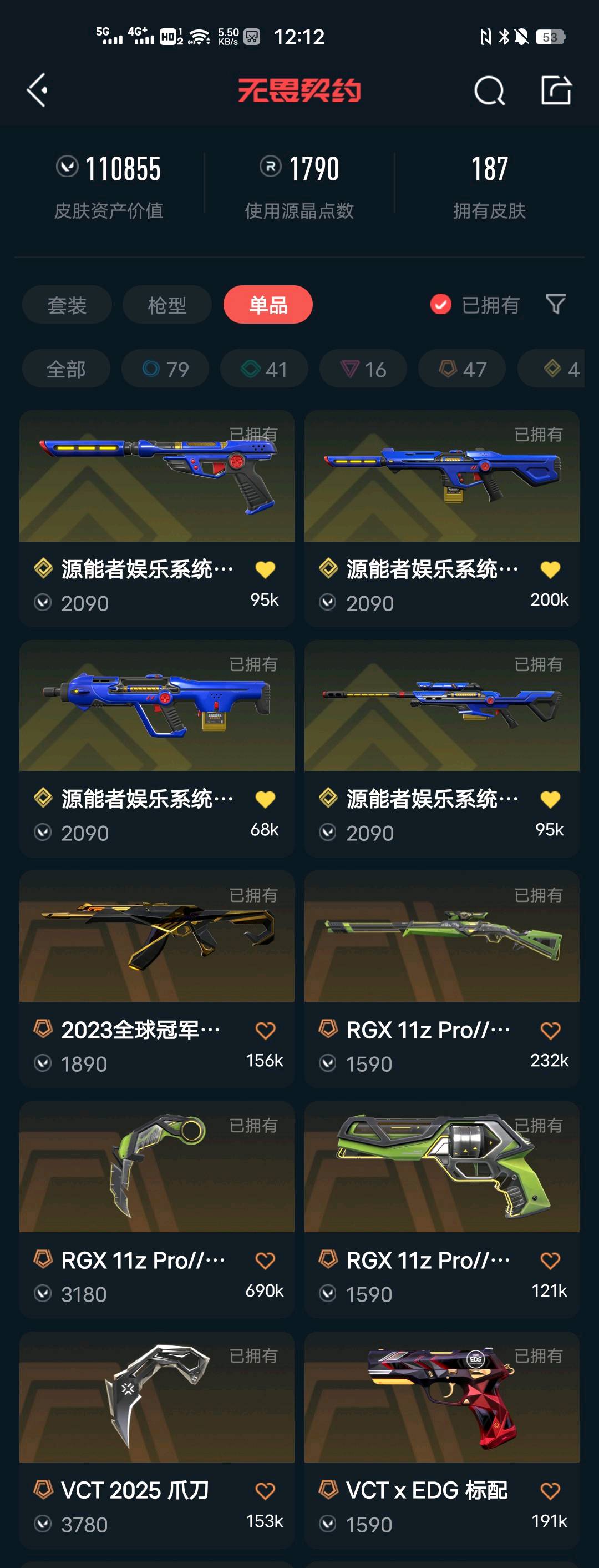Image resolution: width=599 pixels, height=1568 pixels.
Task: Open the search icon in header
Action: click(490, 90)
